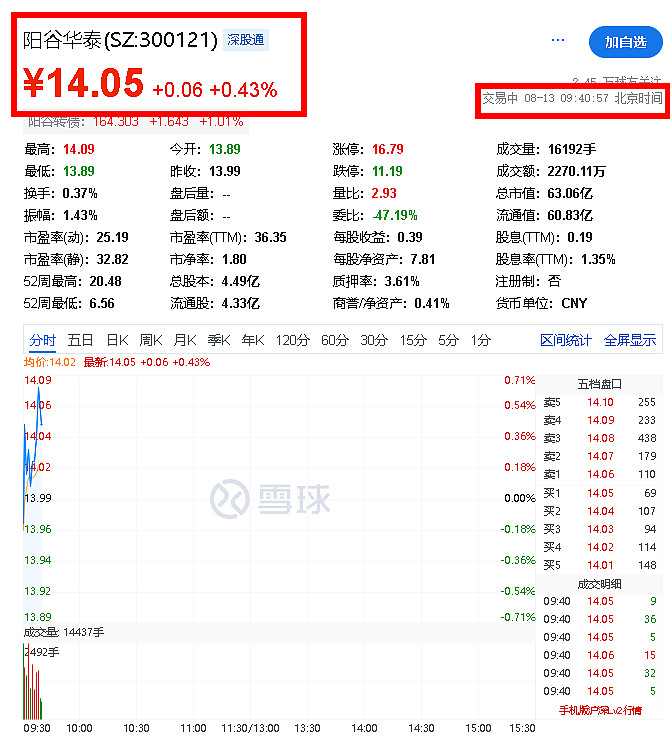Switch to the 日K chart tab
The width and height of the screenshot is (670, 756).
pos(117,340)
